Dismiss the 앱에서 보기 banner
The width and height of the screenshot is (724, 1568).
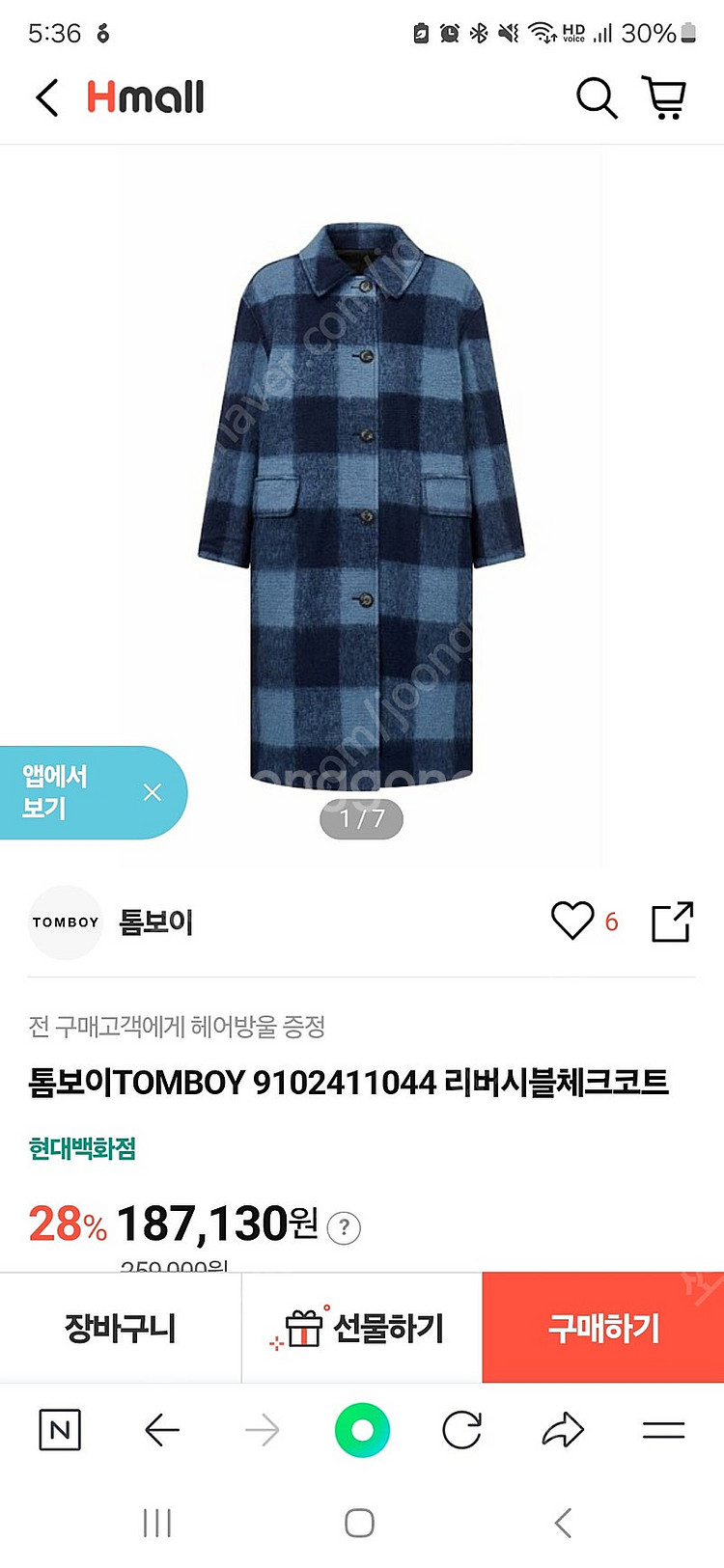click(153, 792)
